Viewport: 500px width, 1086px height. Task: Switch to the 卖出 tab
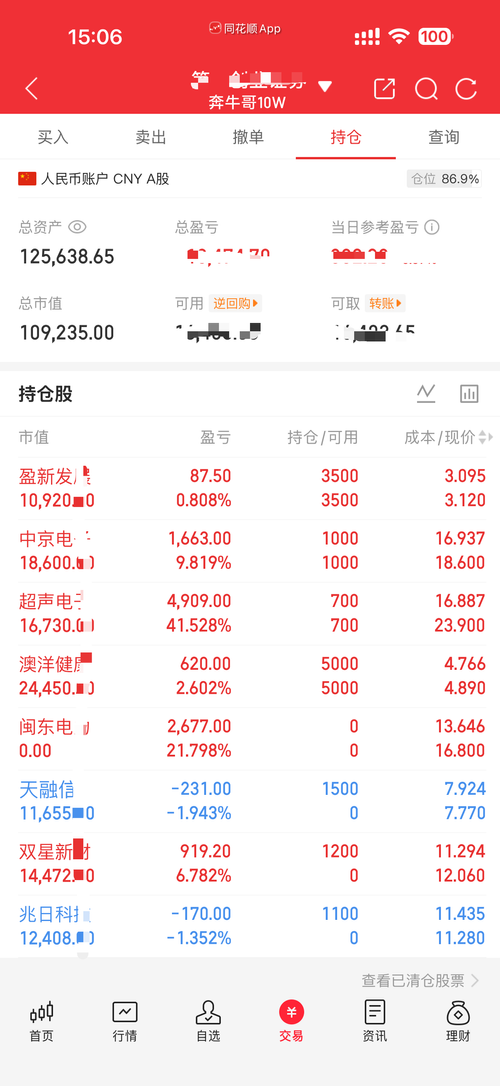[x=151, y=137]
